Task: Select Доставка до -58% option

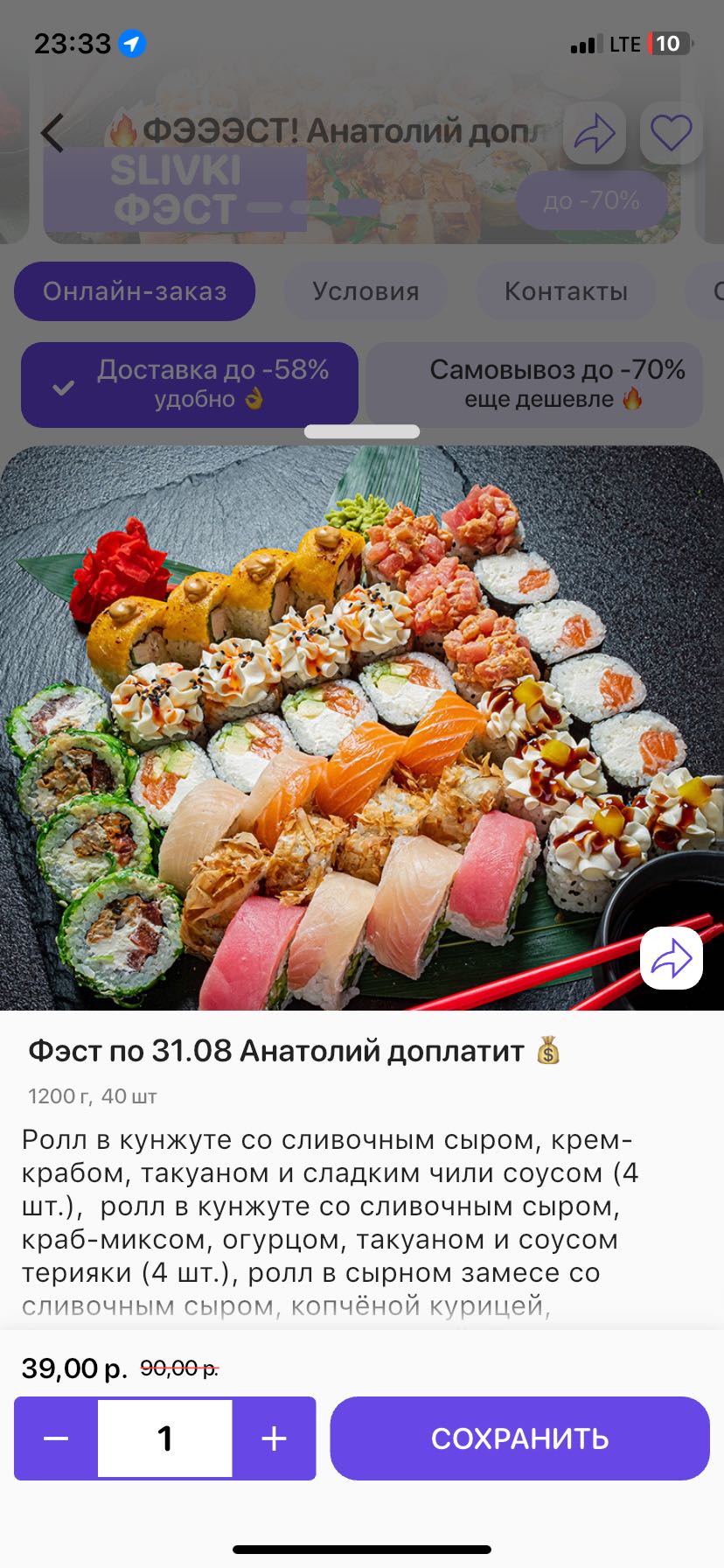Action: [190, 384]
